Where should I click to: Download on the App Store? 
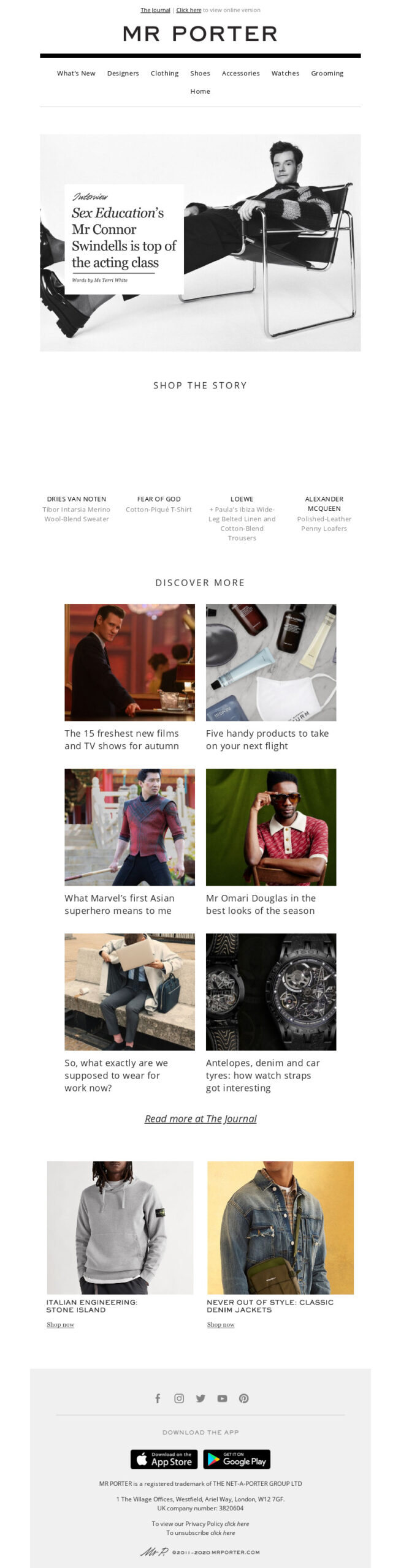(164, 1459)
